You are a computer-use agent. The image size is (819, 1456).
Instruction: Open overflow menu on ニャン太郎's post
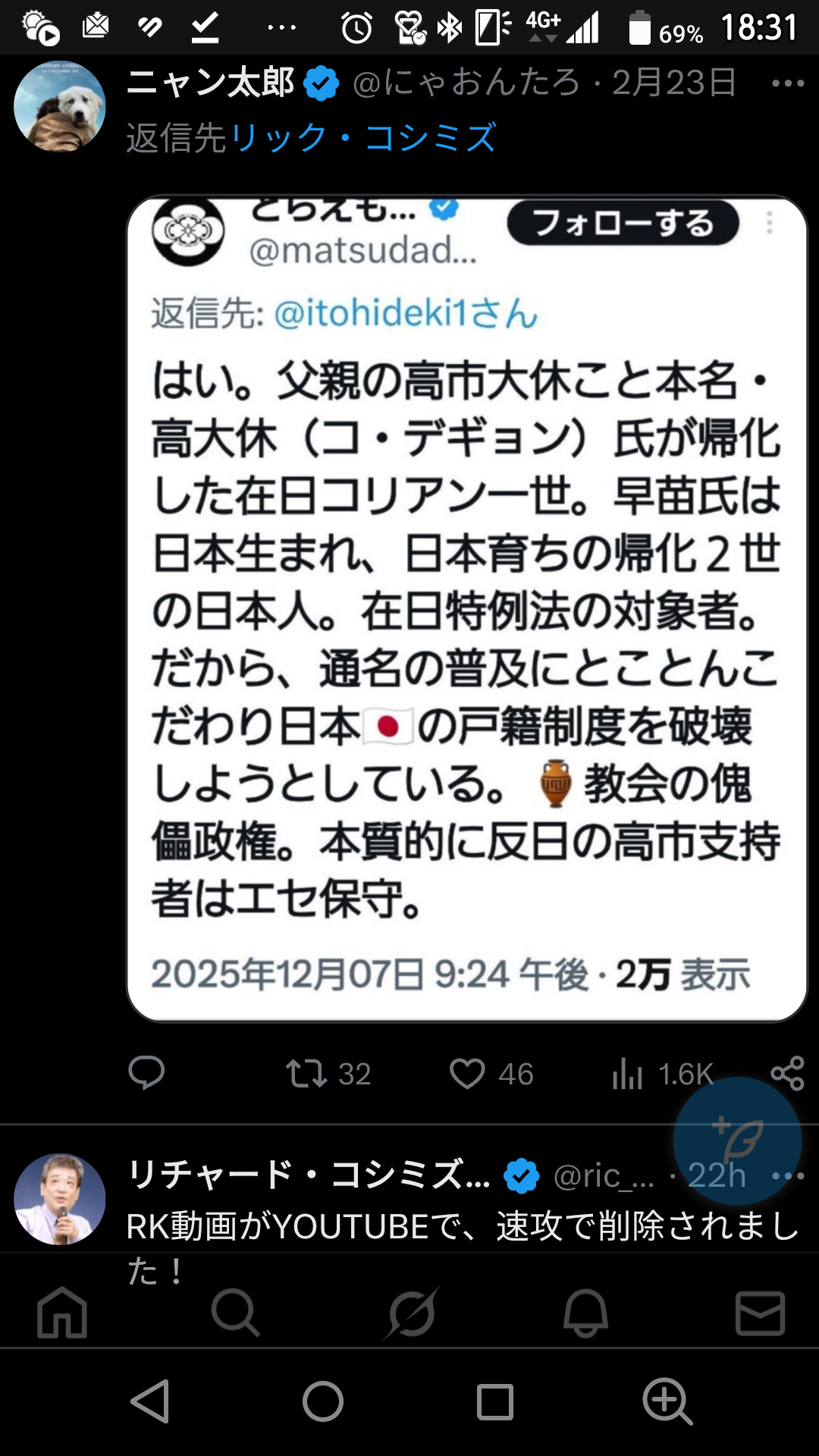[x=787, y=83]
